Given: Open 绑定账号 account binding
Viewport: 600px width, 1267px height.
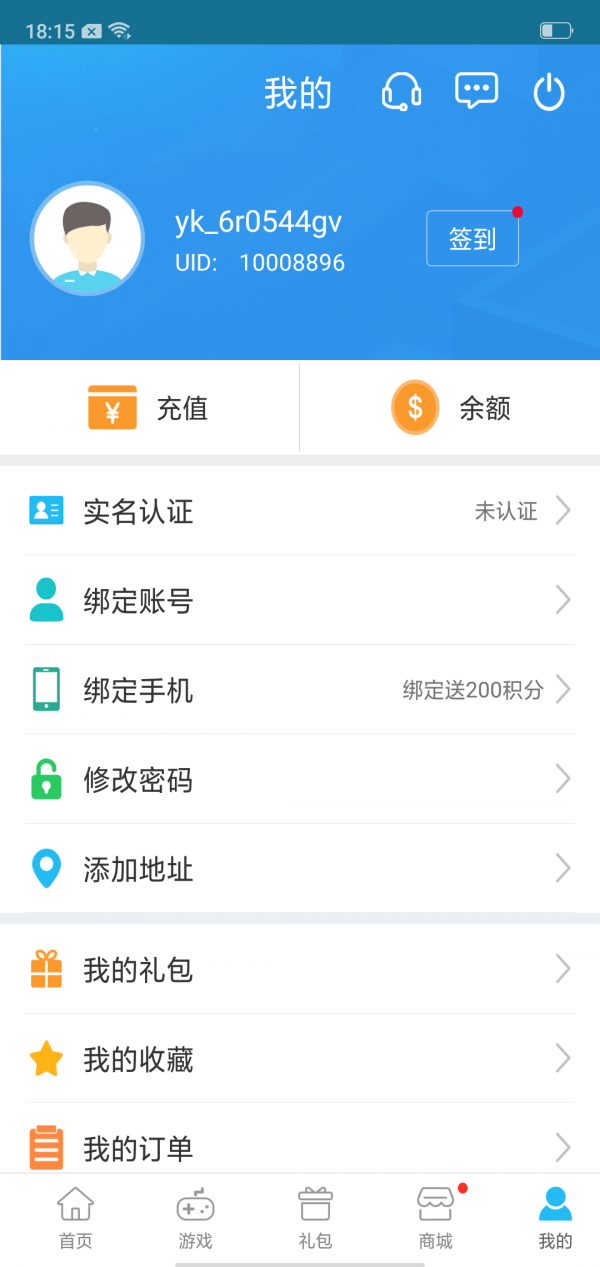Looking at the screenshot, I should (300, 600).
